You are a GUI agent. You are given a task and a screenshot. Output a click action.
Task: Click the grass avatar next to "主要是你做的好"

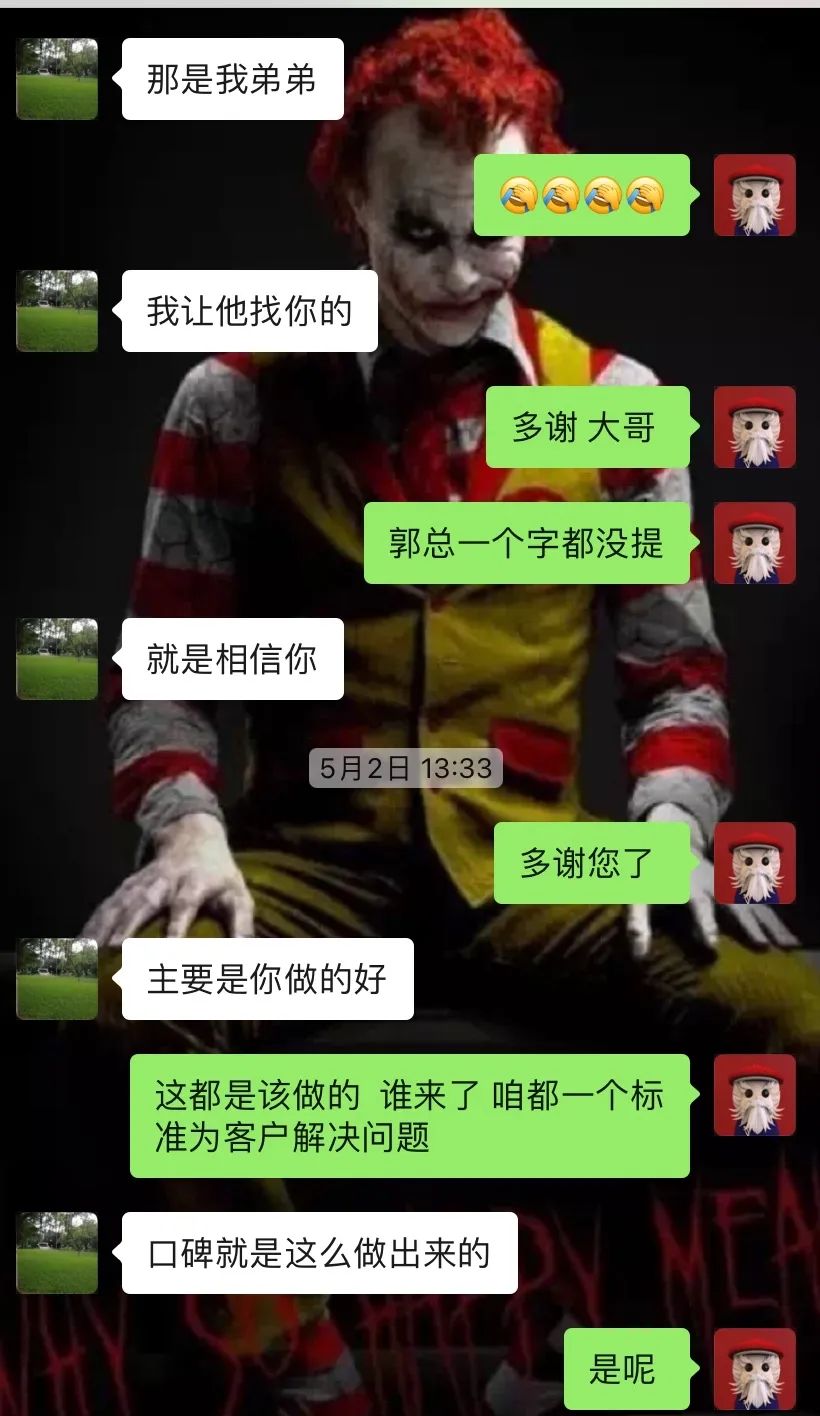coord(57,978)
